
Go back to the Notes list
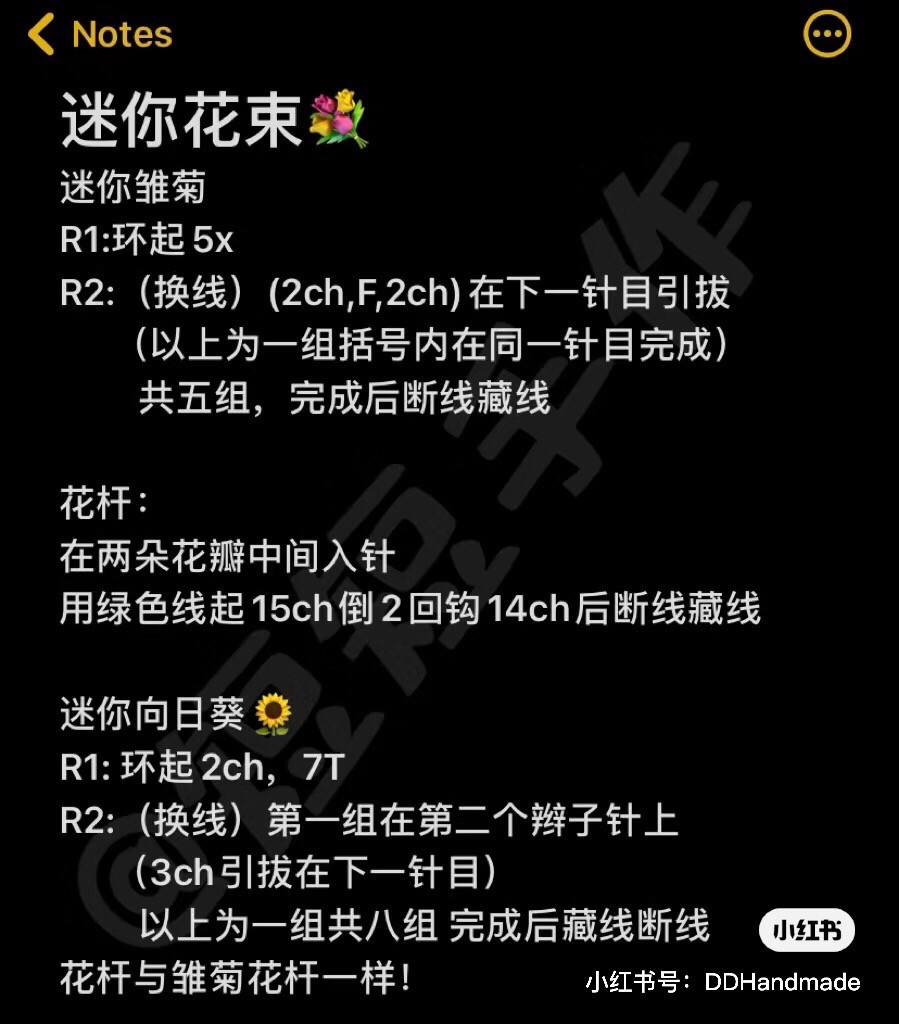pos(100,35)
